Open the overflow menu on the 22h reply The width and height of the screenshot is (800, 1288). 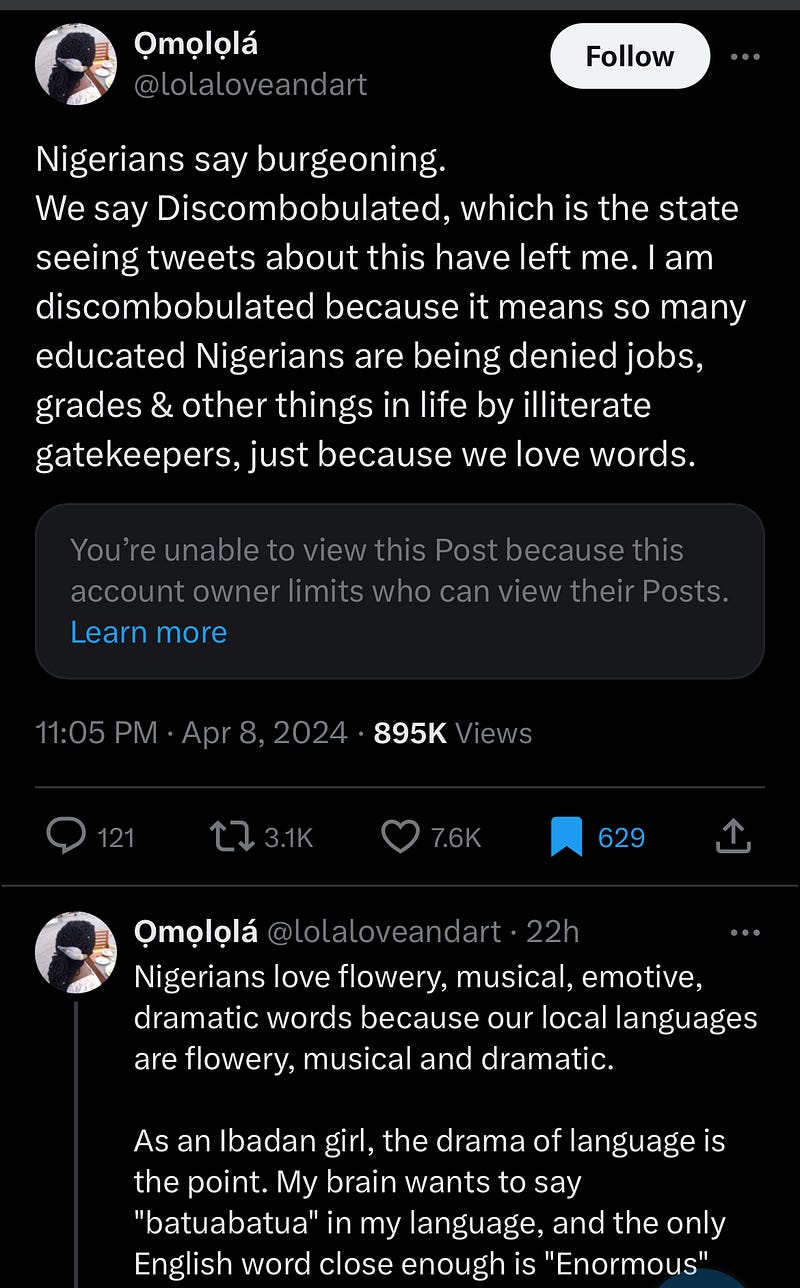745,933
